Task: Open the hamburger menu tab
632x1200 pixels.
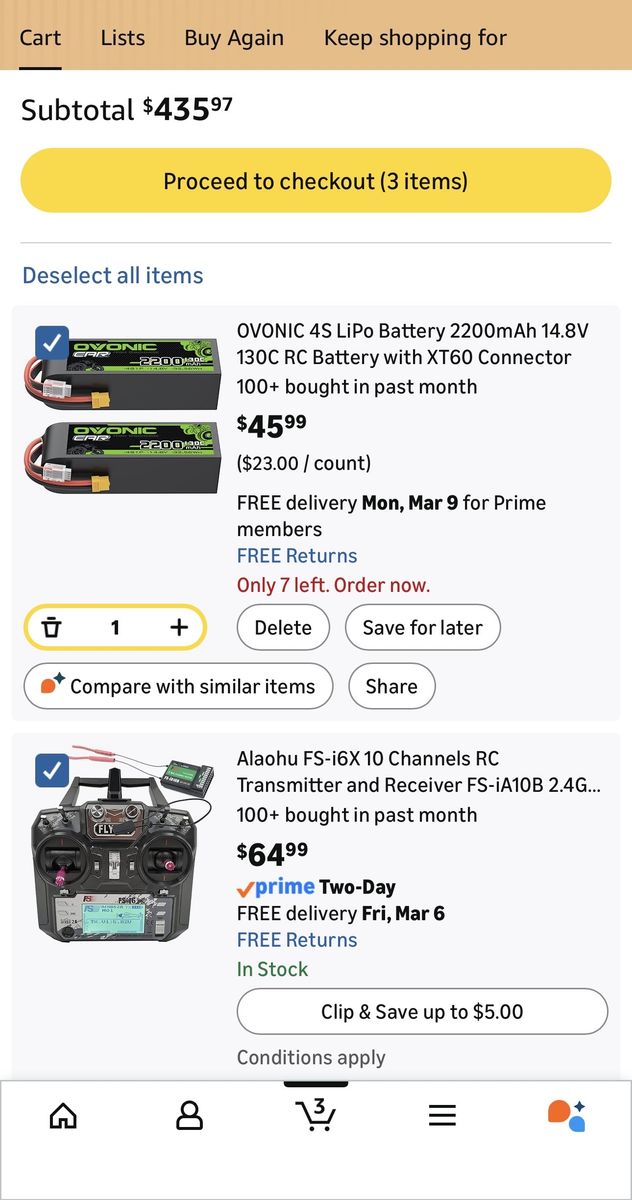Action: click(x=442, y=1116)
